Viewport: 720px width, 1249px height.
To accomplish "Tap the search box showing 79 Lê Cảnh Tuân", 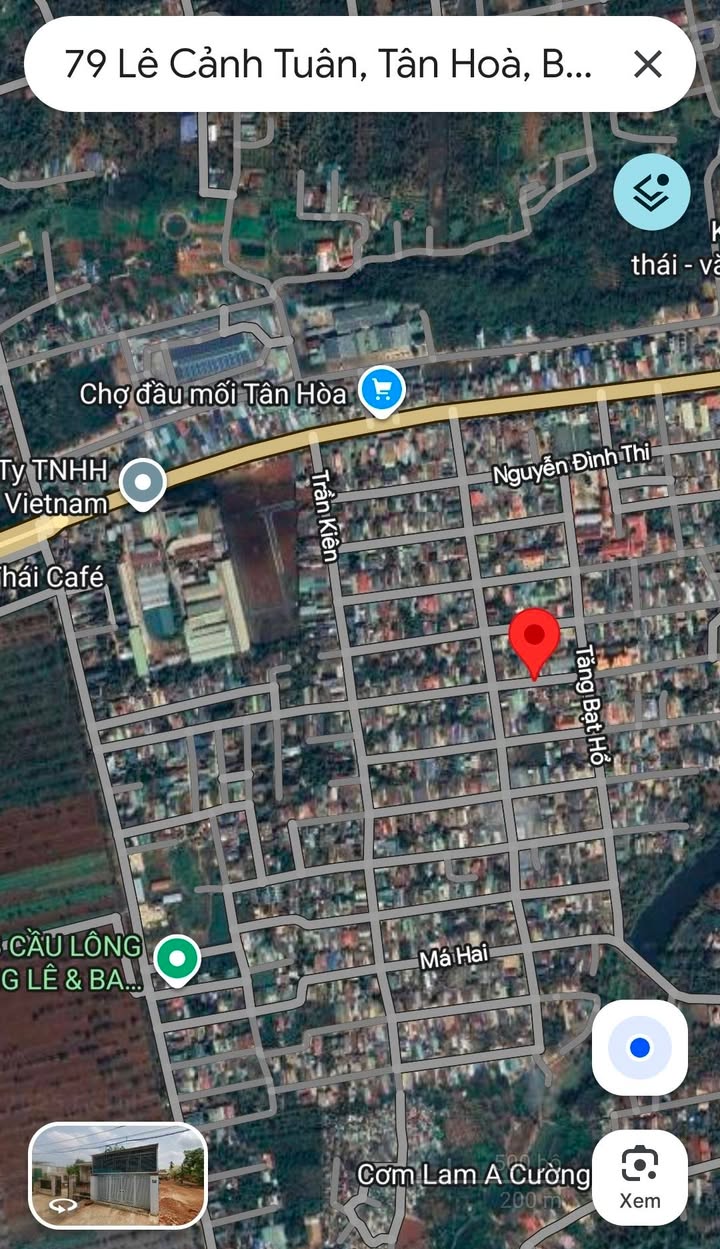I will point(330,65).
